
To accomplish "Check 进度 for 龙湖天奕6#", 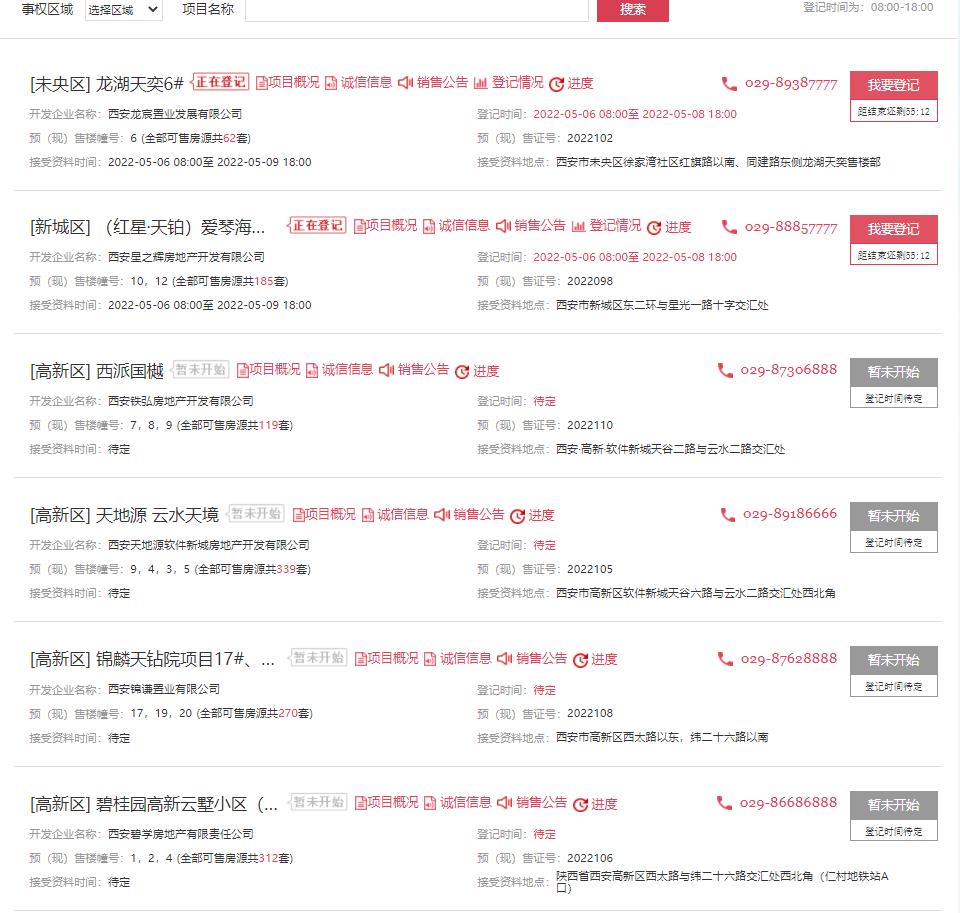I will point(571,84).
